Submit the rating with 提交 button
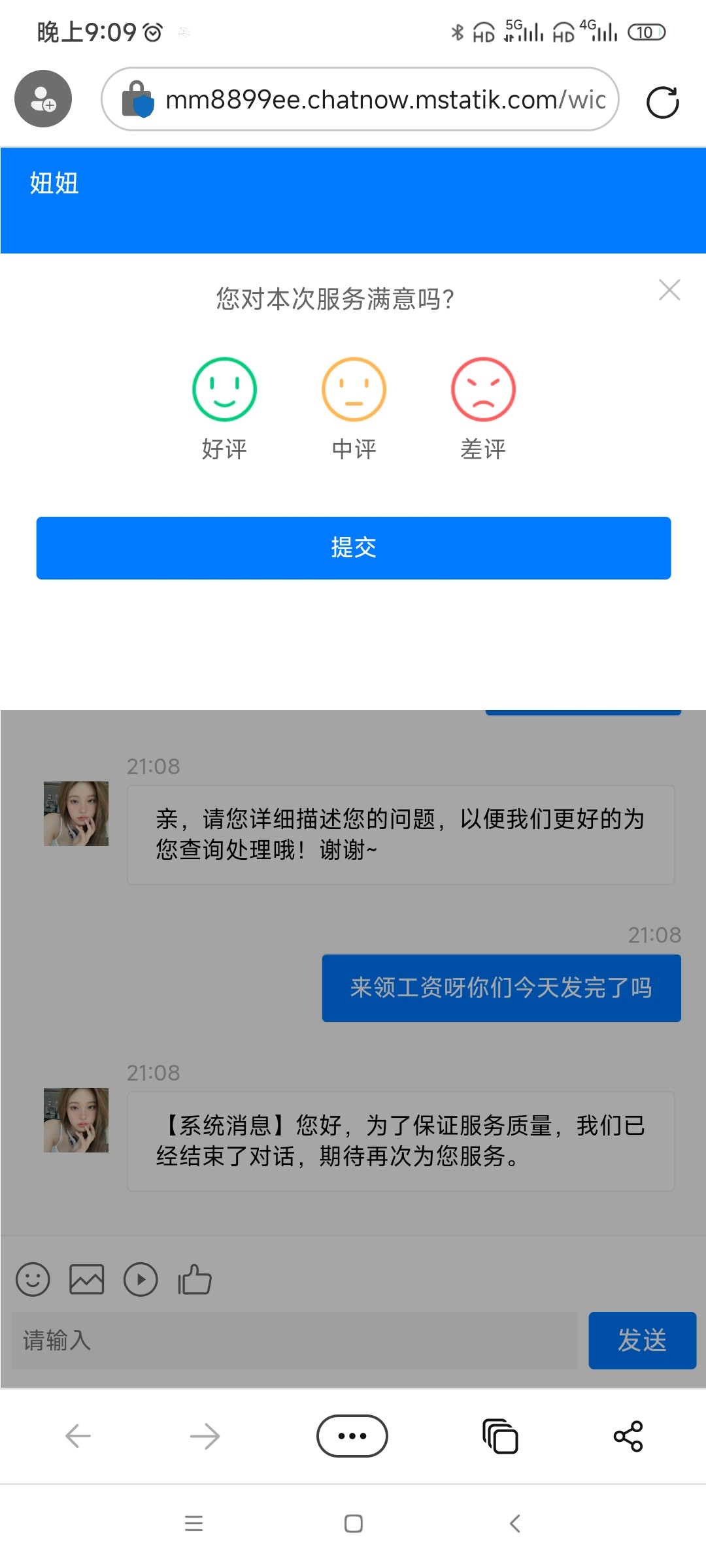Viewport: 706px width, 1568px height. click(x=353, y=547)
